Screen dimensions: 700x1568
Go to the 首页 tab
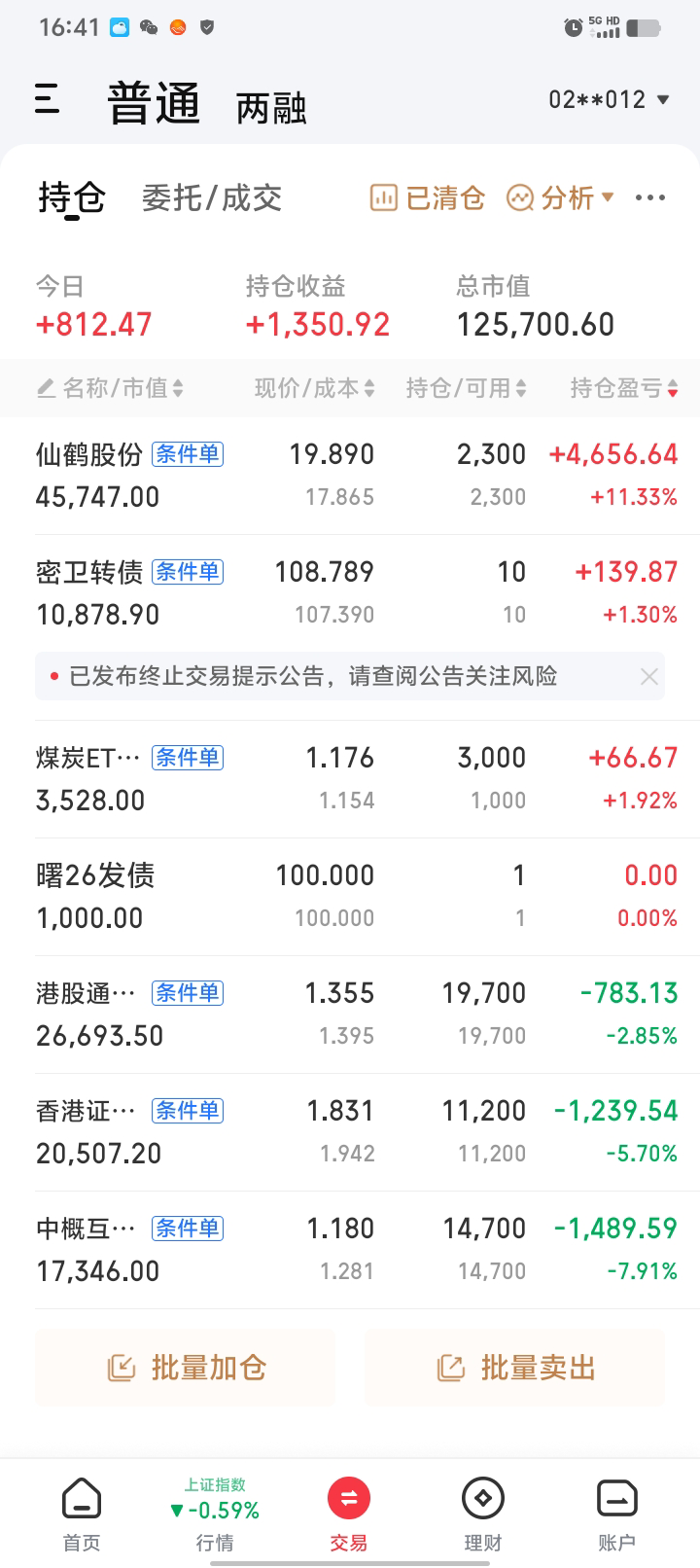click(x=82, y=1515)
